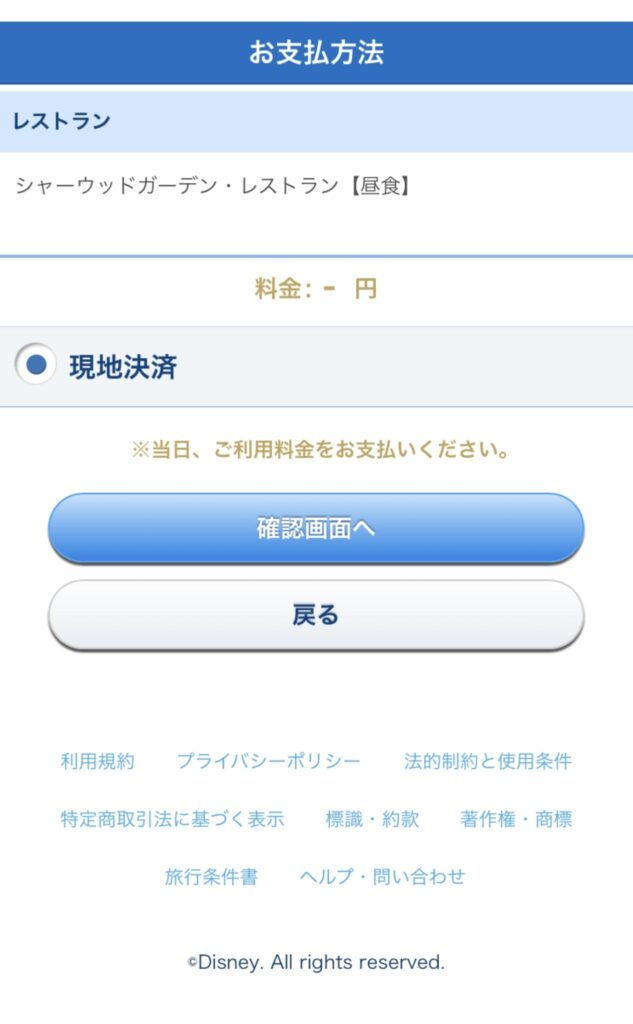Go to ヘルプ・問い合わせ

pos(383,877)
